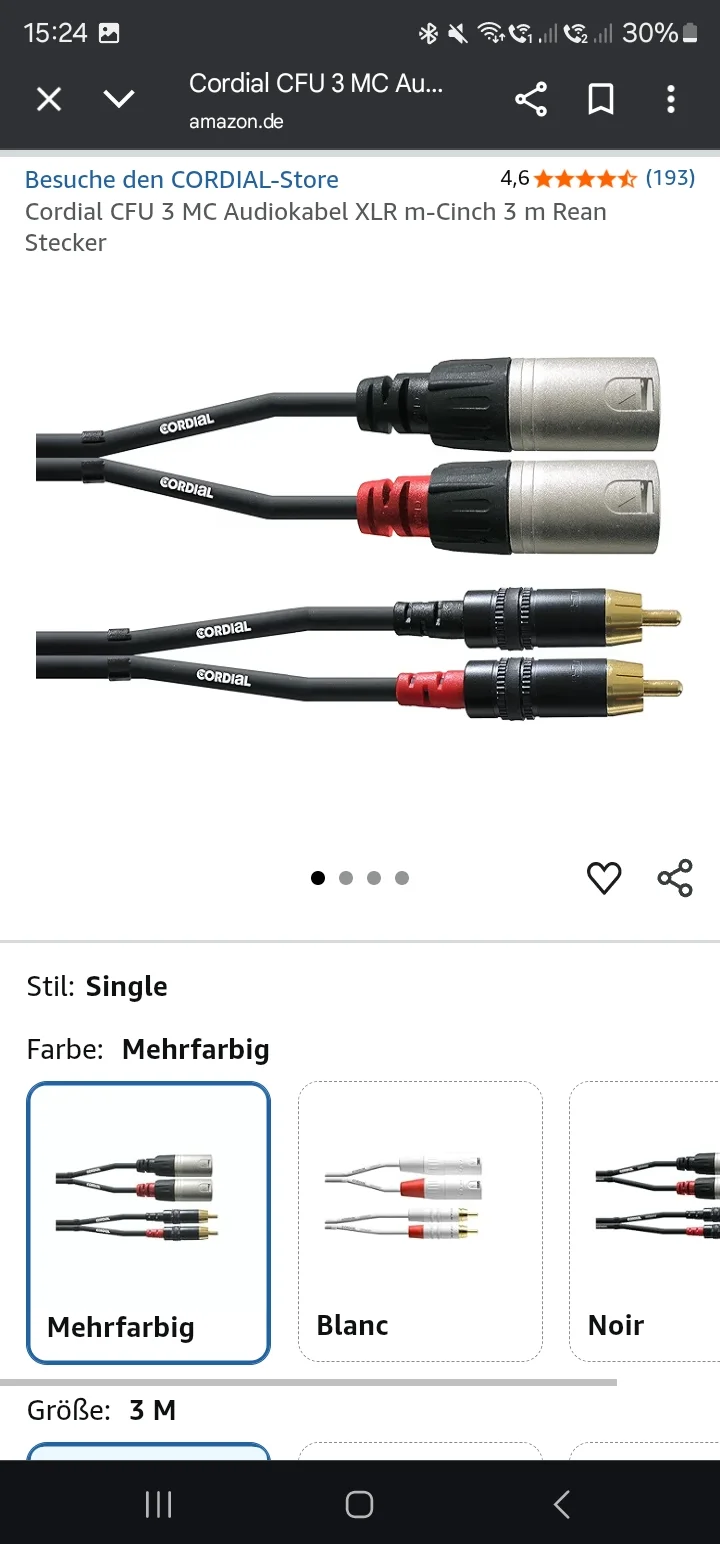Share the product below the image

[x=675, y=878]
